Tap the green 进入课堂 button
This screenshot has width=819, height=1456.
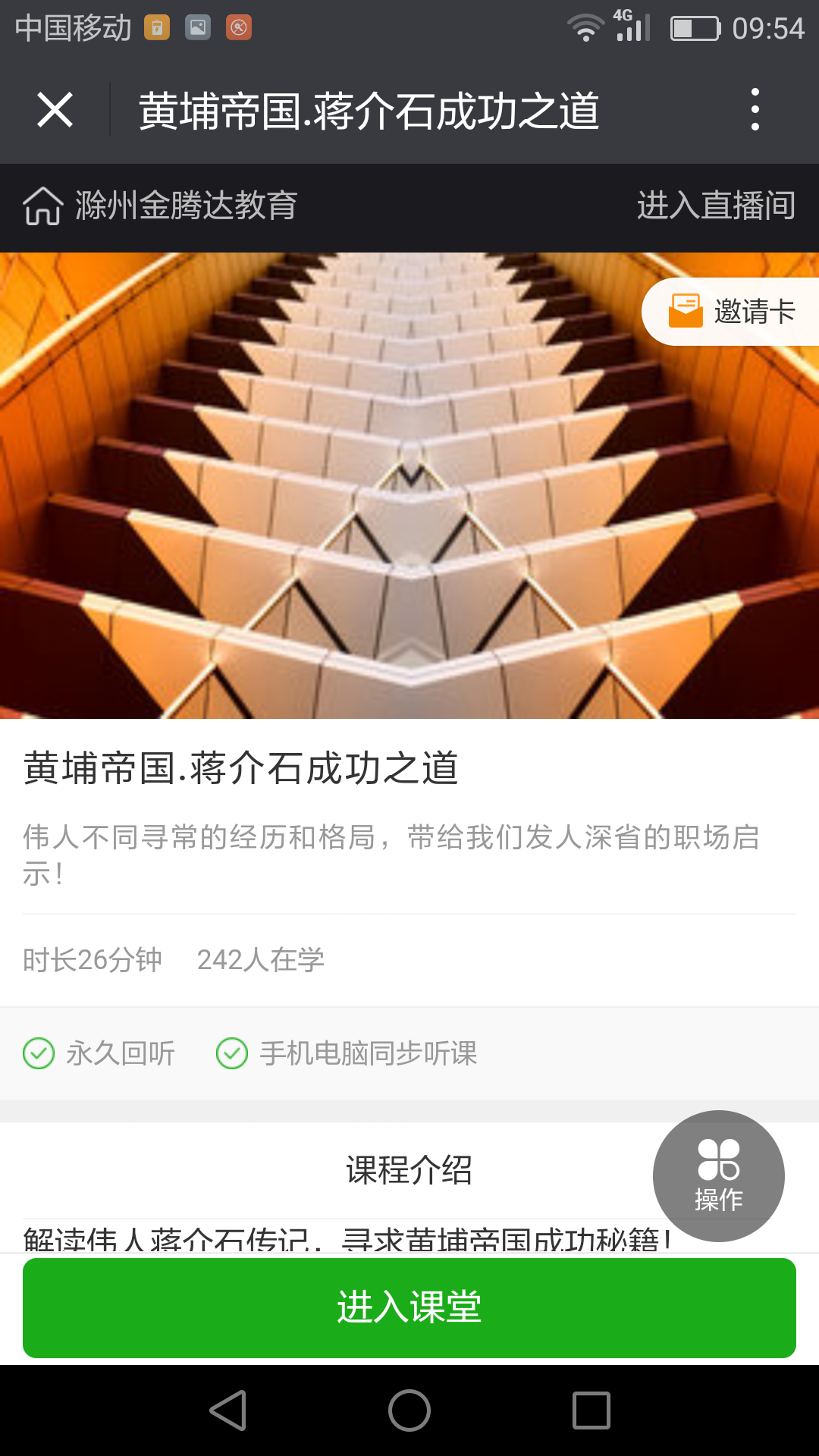(409, 1307)
